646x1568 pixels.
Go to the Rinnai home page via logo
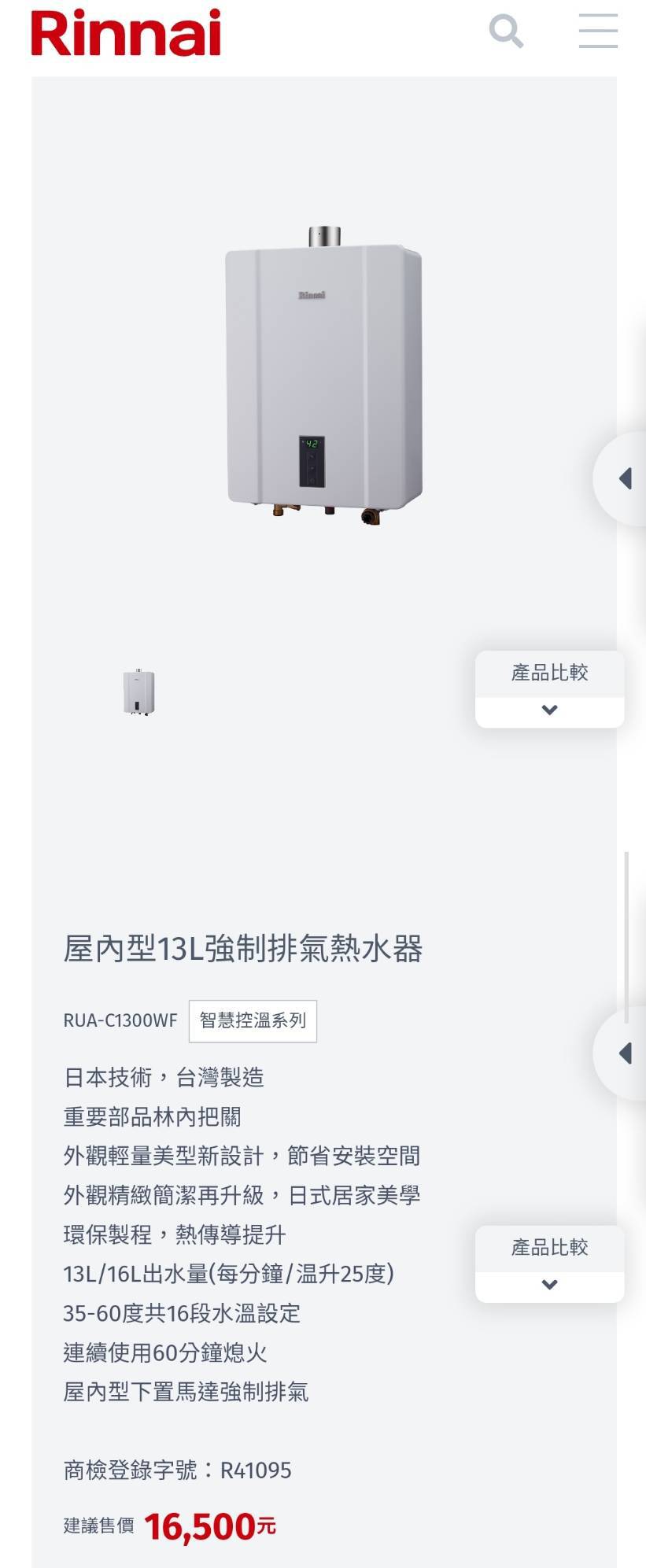tap(126, 33)
